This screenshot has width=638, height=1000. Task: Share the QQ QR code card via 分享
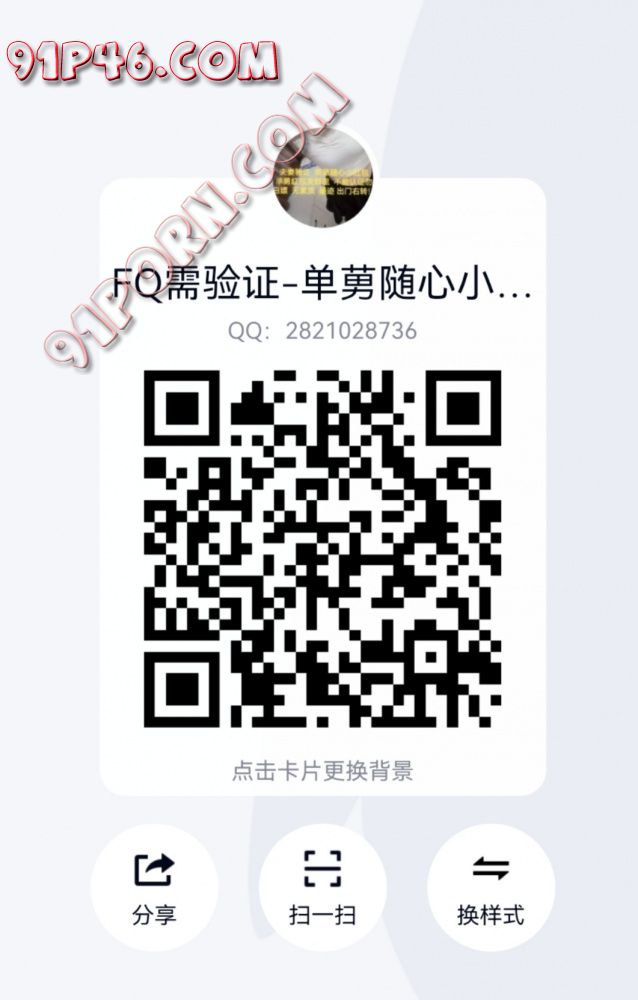153,887
